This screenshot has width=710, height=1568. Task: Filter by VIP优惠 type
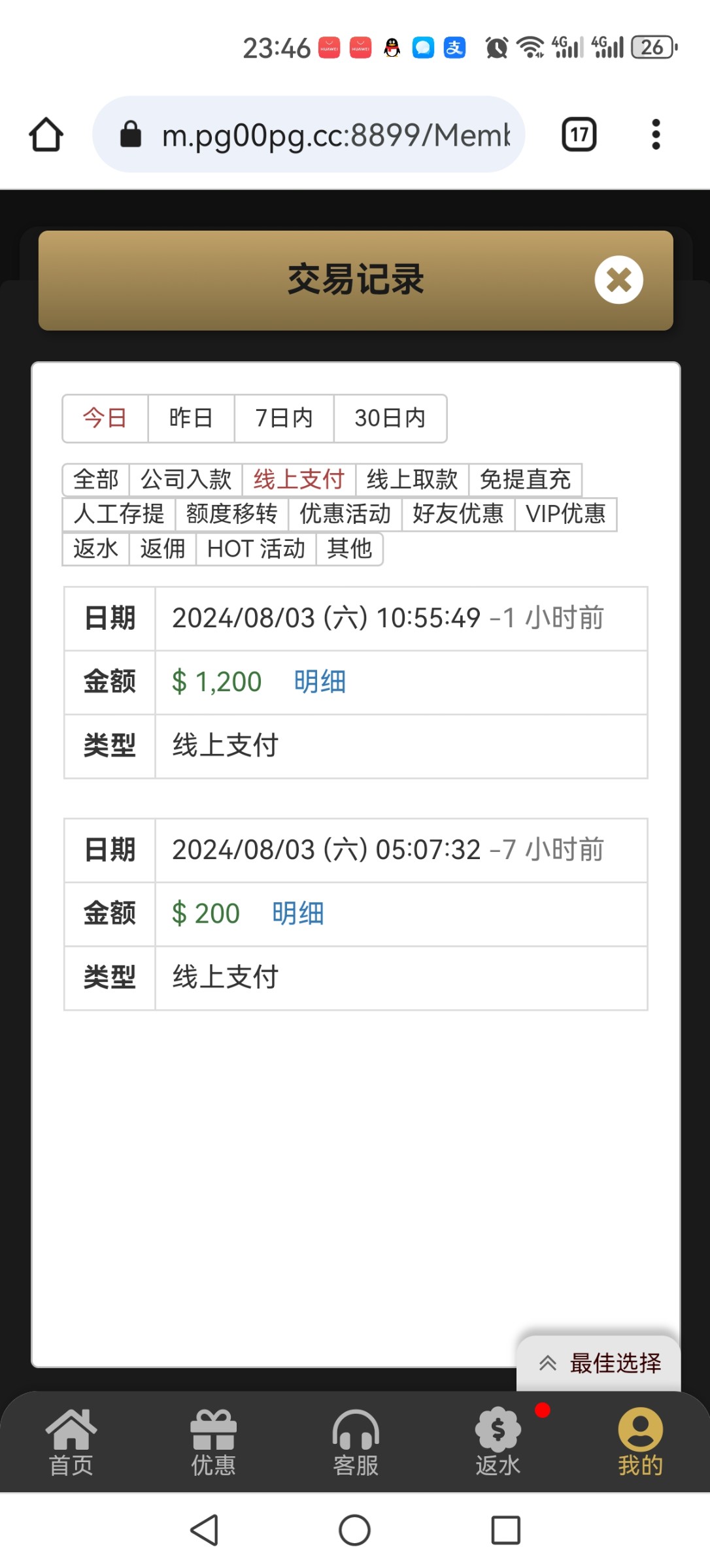coord(566,514)
